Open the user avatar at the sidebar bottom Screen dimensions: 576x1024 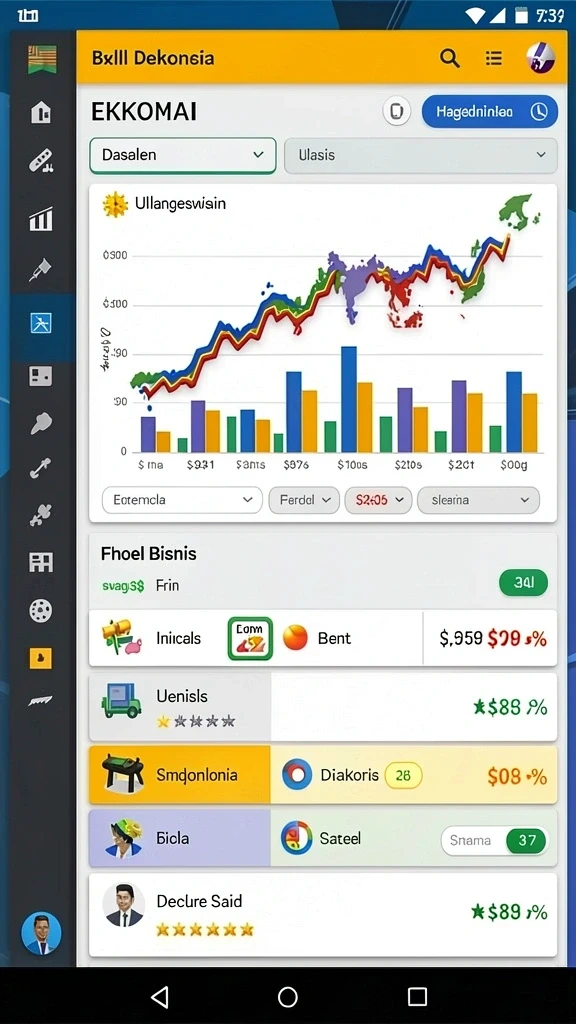click(41, 933)
